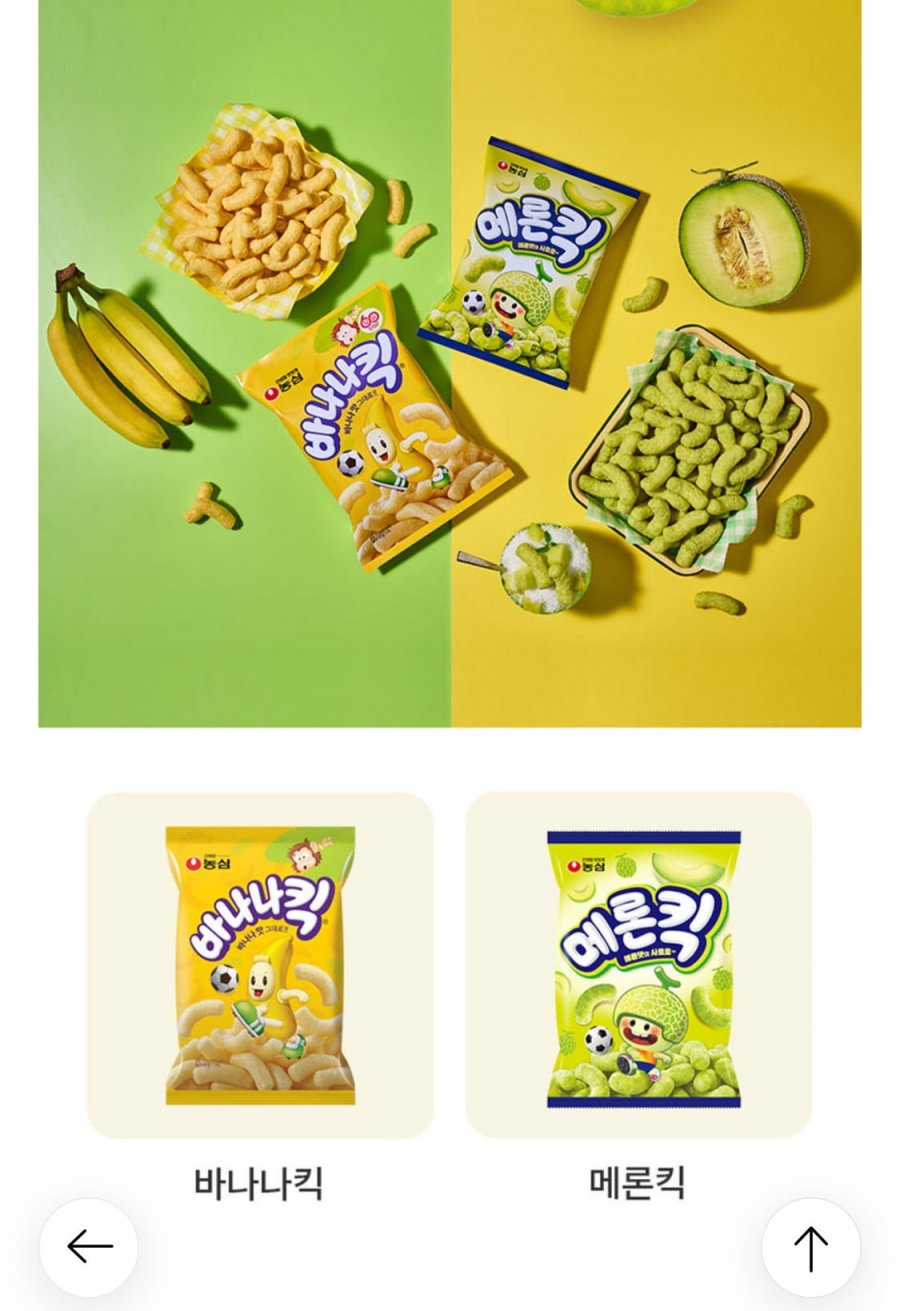
Task: Go back with the left arrow button
Action: (x=89, y=1247)
